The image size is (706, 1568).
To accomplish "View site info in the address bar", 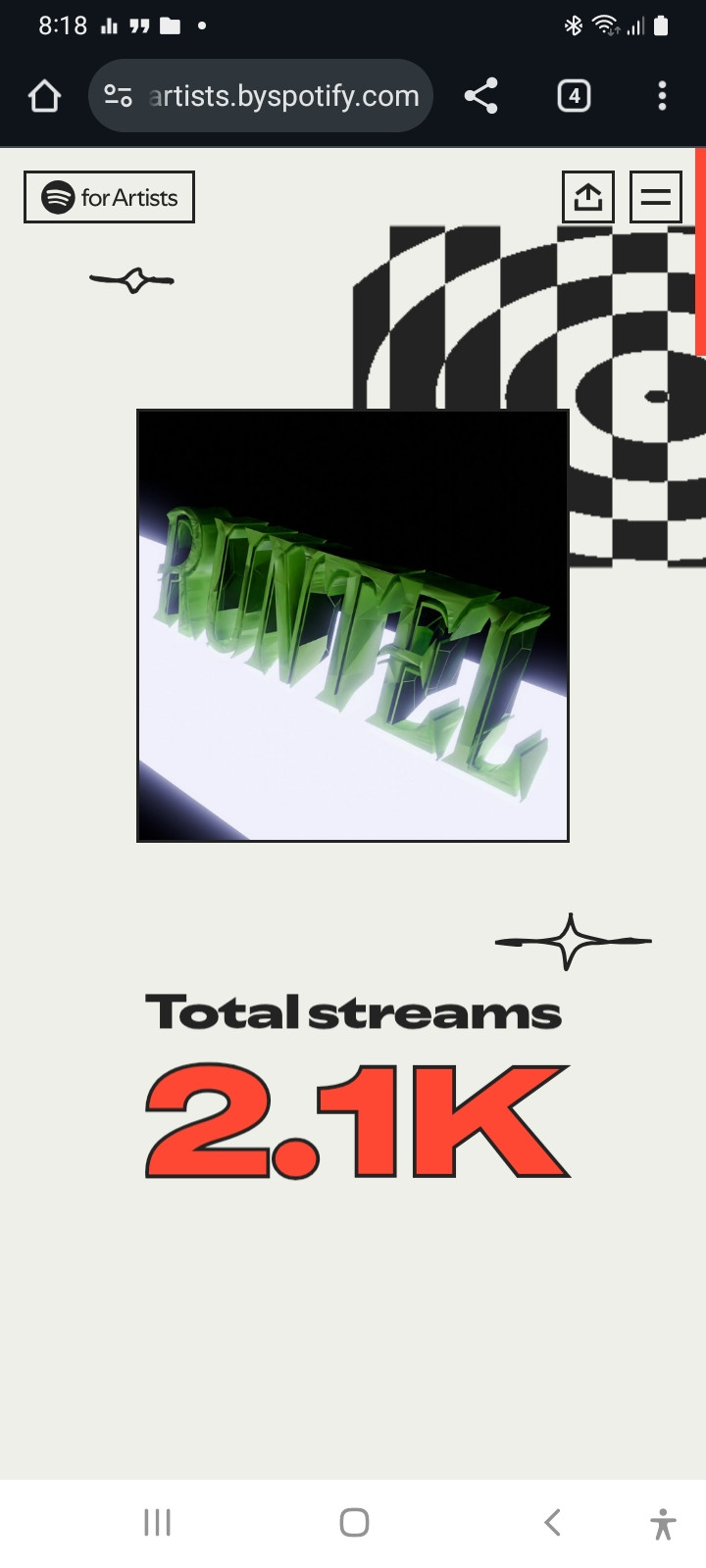I will [x=119, y=96].
